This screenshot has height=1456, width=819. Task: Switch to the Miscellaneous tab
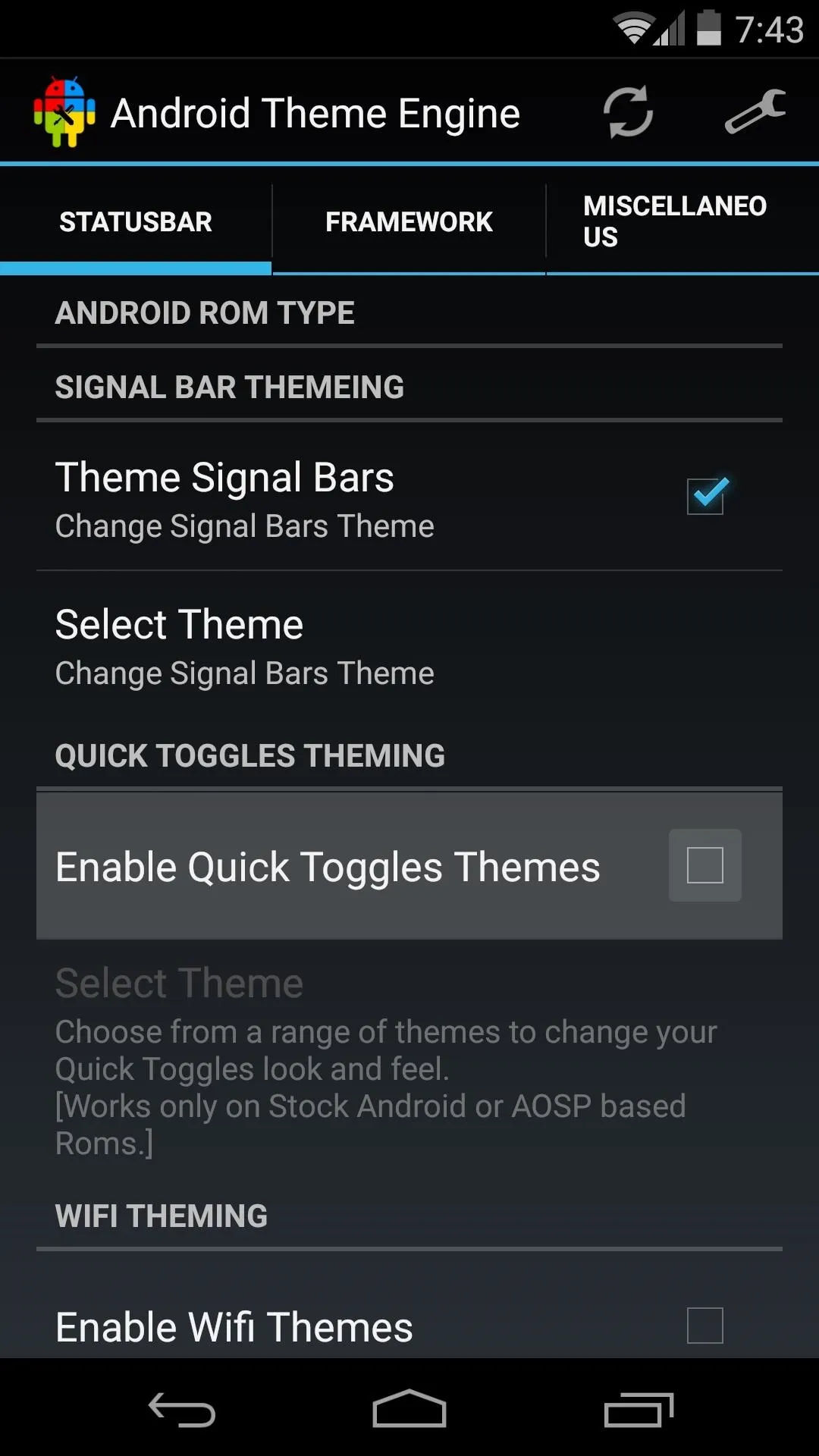682,221
